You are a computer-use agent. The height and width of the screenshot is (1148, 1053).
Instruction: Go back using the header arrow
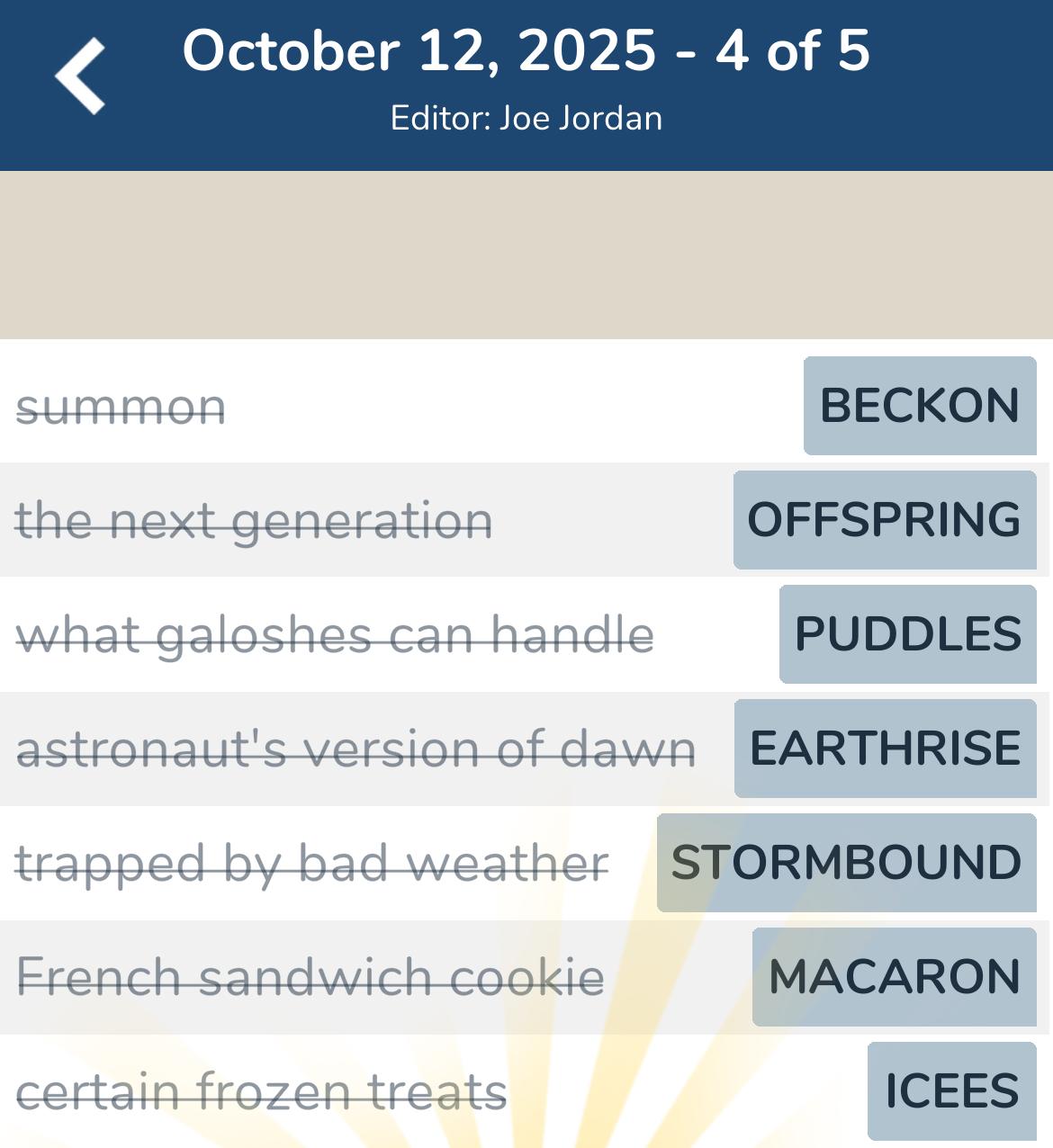point(81,76)
